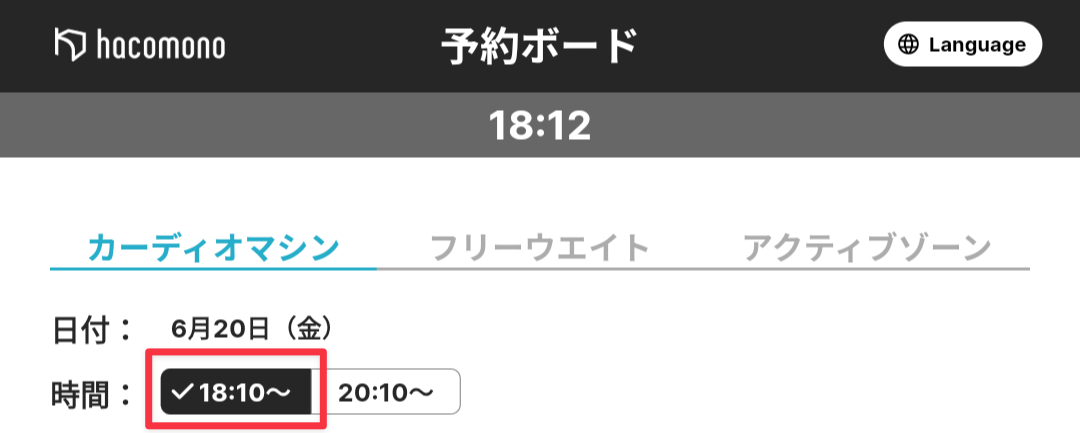Open the Language selector
Image resolution: width=1080 pixels, height=433 pixels.
pyautogui.click(x=963, y=45)
